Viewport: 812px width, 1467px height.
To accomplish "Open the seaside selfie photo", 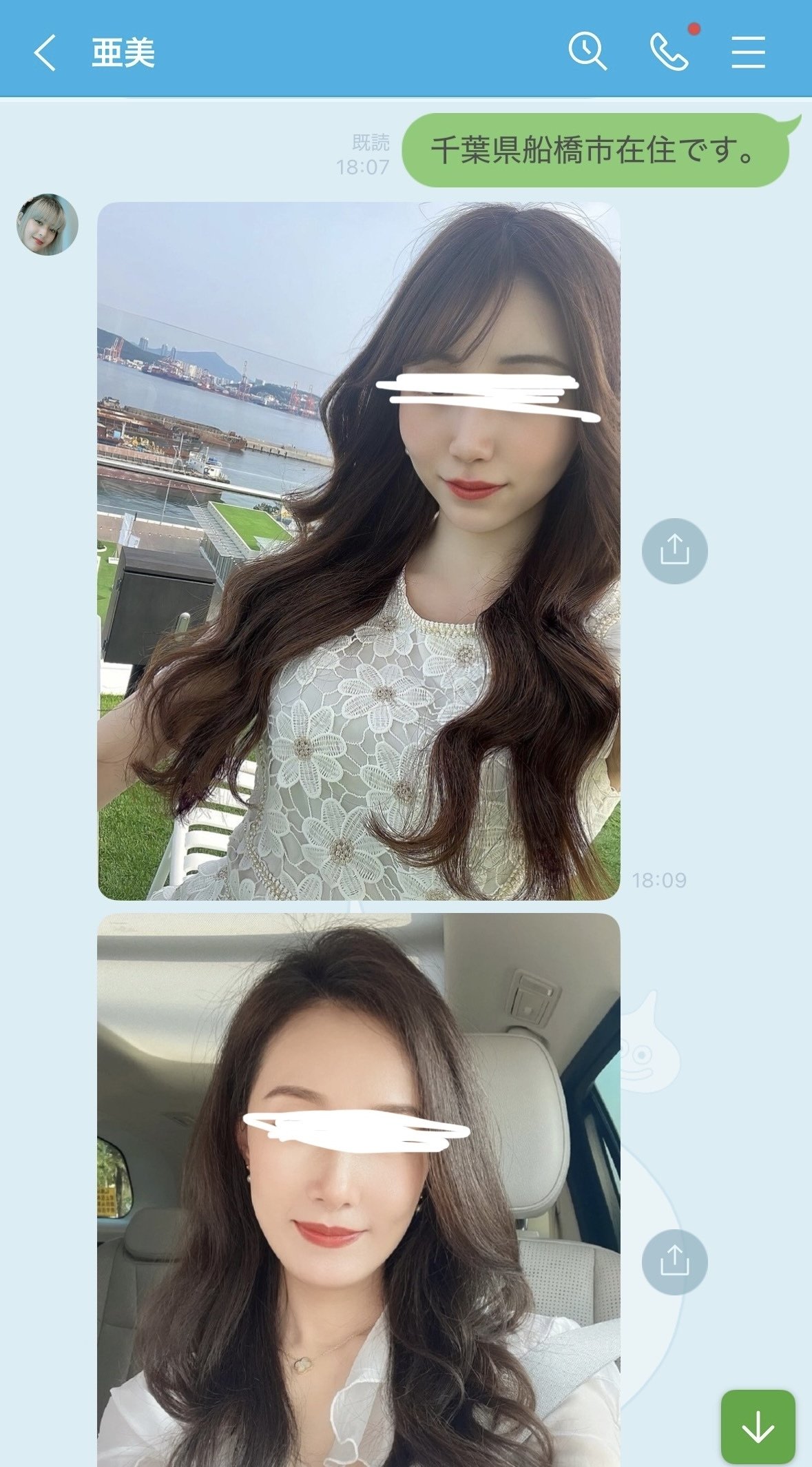I will pos(358,551).
